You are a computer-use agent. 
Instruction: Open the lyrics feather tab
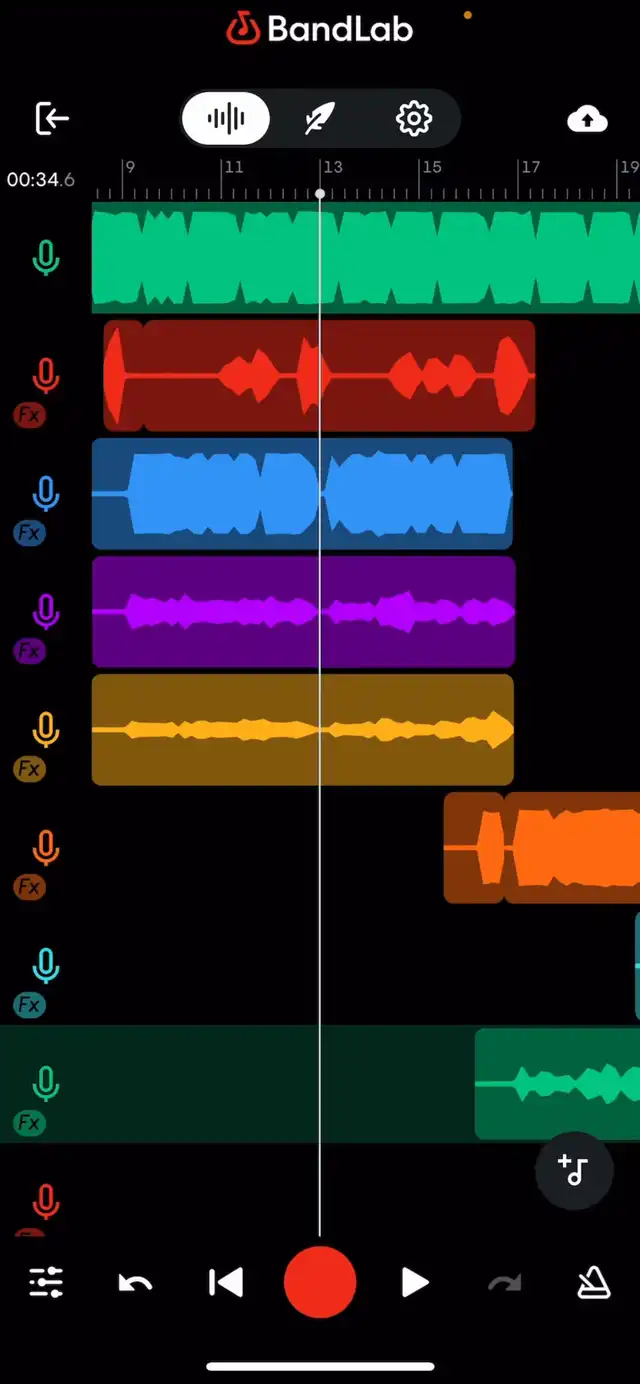(x=320, y=119)
